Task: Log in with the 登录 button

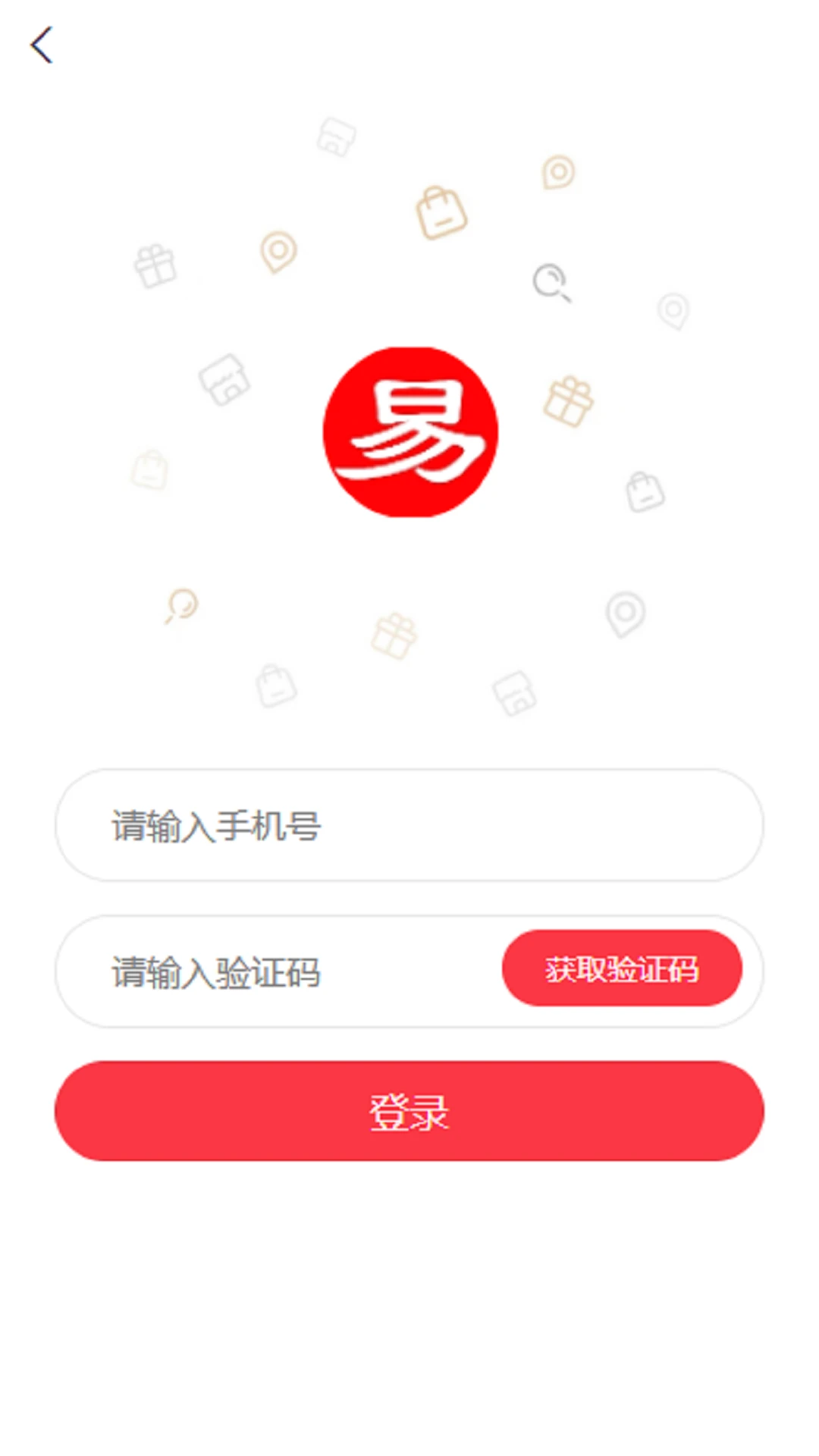Action: coord(409,1111)
